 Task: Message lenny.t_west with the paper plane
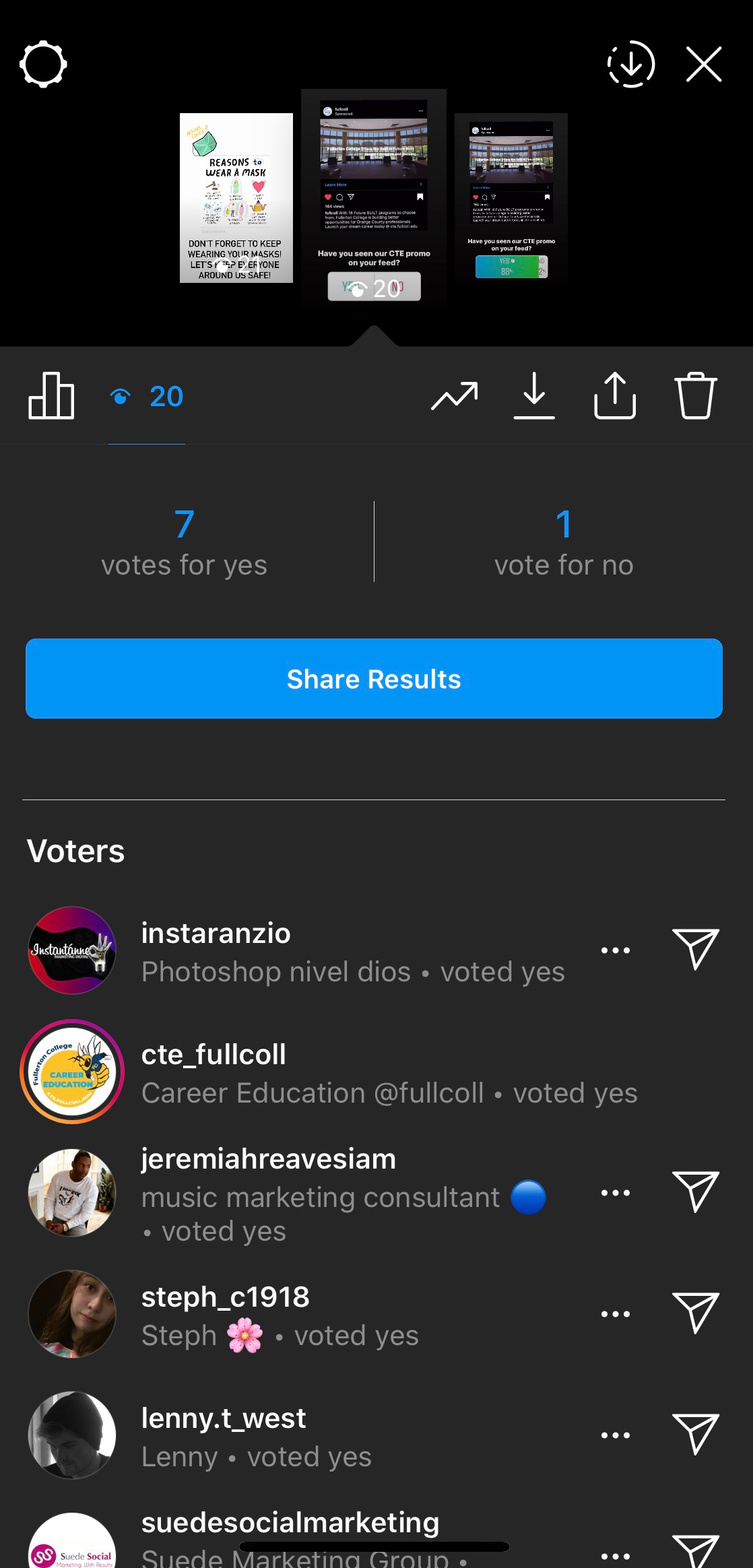[696, 1434]
